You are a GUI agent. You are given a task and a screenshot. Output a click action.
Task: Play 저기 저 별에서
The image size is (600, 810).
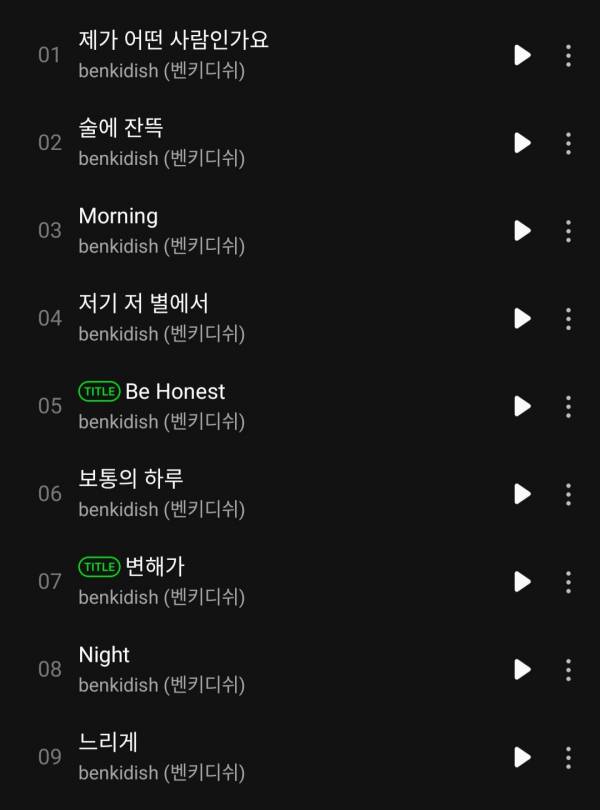(522, 318)
